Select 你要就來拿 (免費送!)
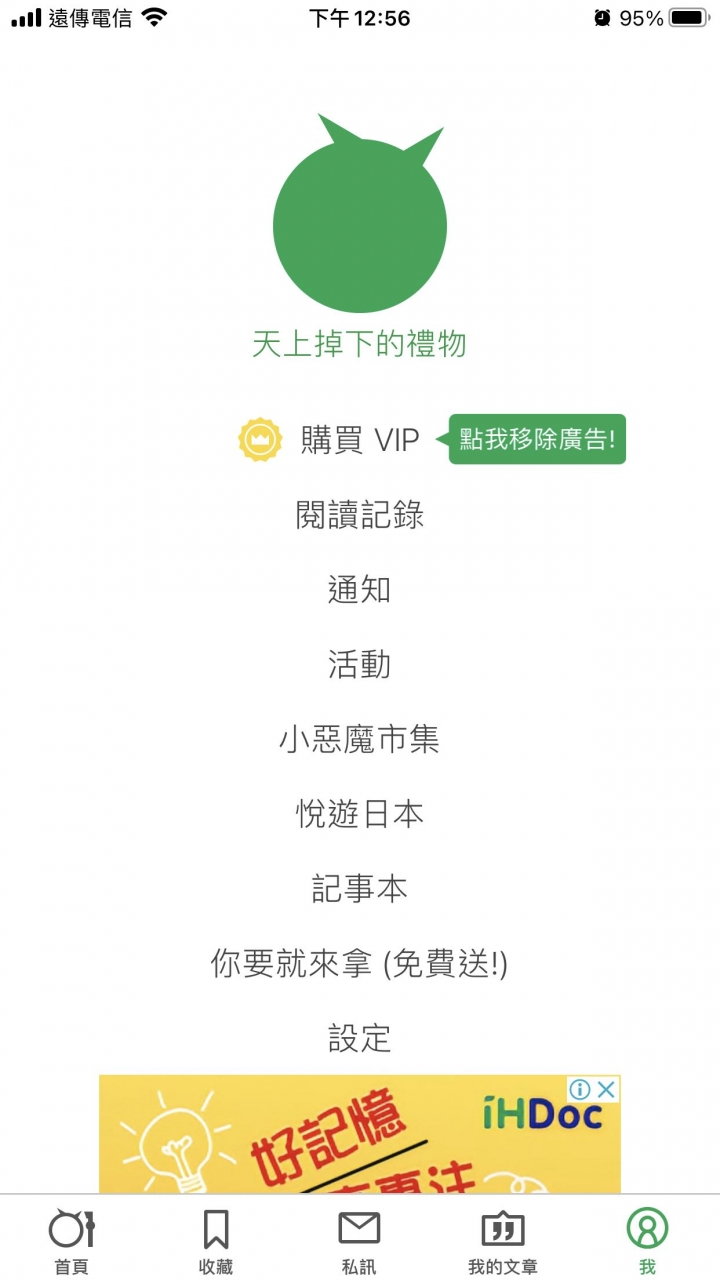 (x=360, y=964)
